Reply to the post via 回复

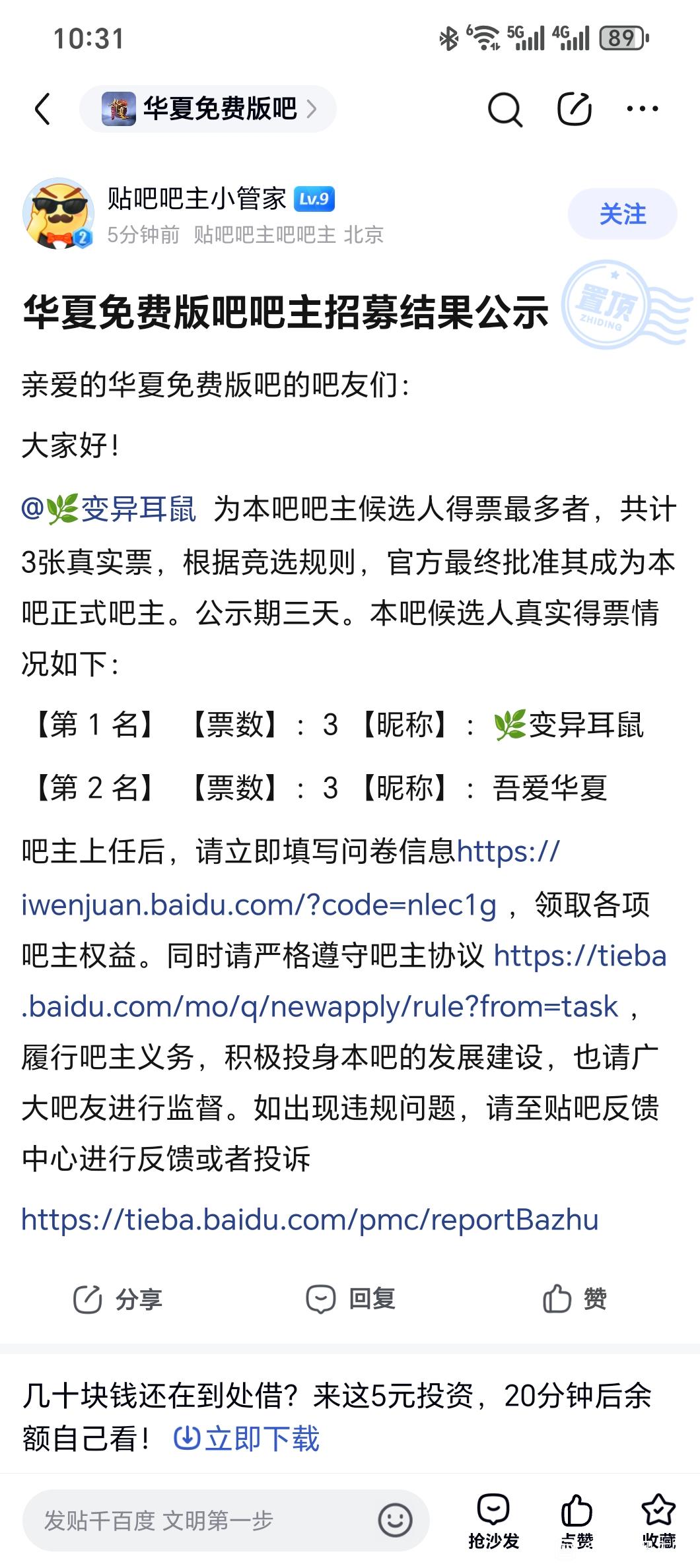click(350, 1299)
